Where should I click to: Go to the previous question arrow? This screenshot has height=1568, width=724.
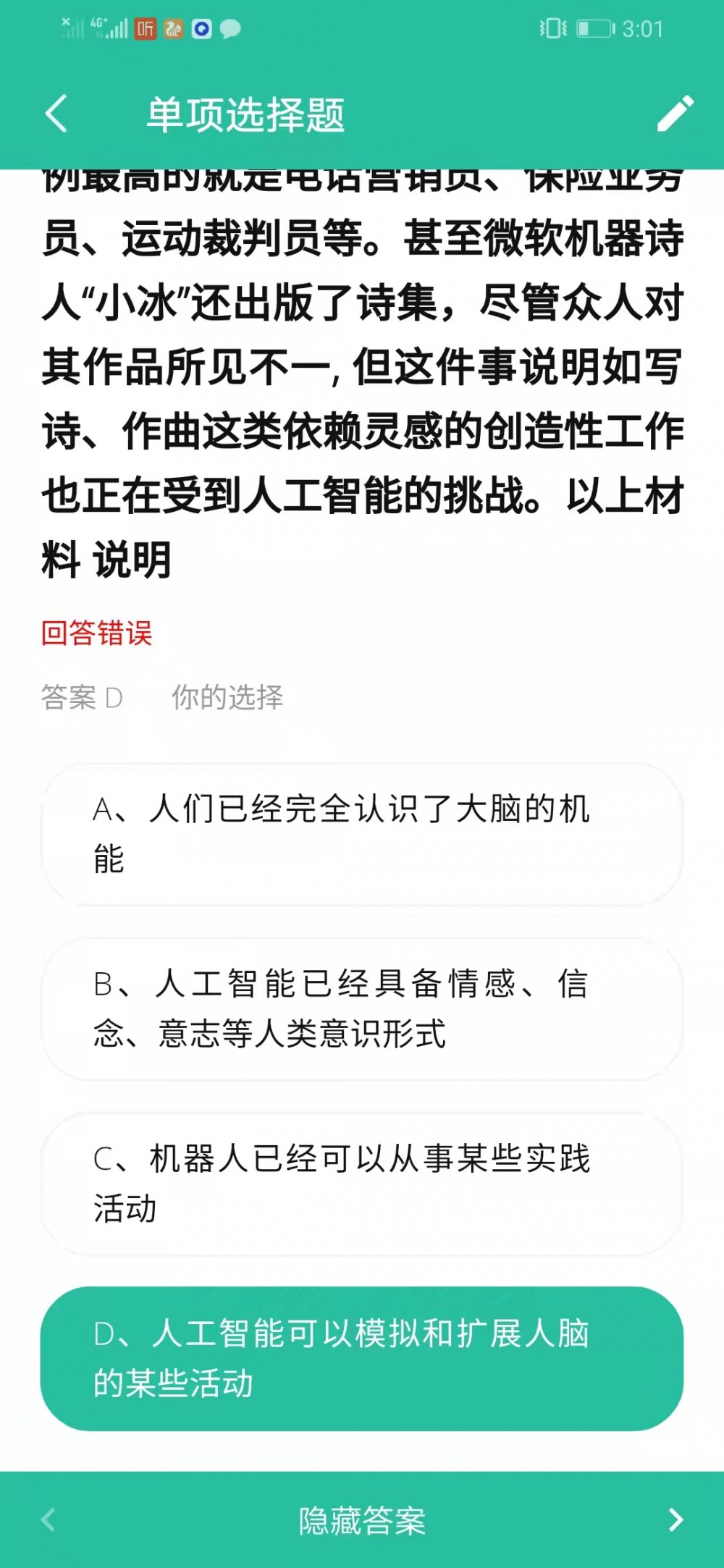[x=49, y=1519]
